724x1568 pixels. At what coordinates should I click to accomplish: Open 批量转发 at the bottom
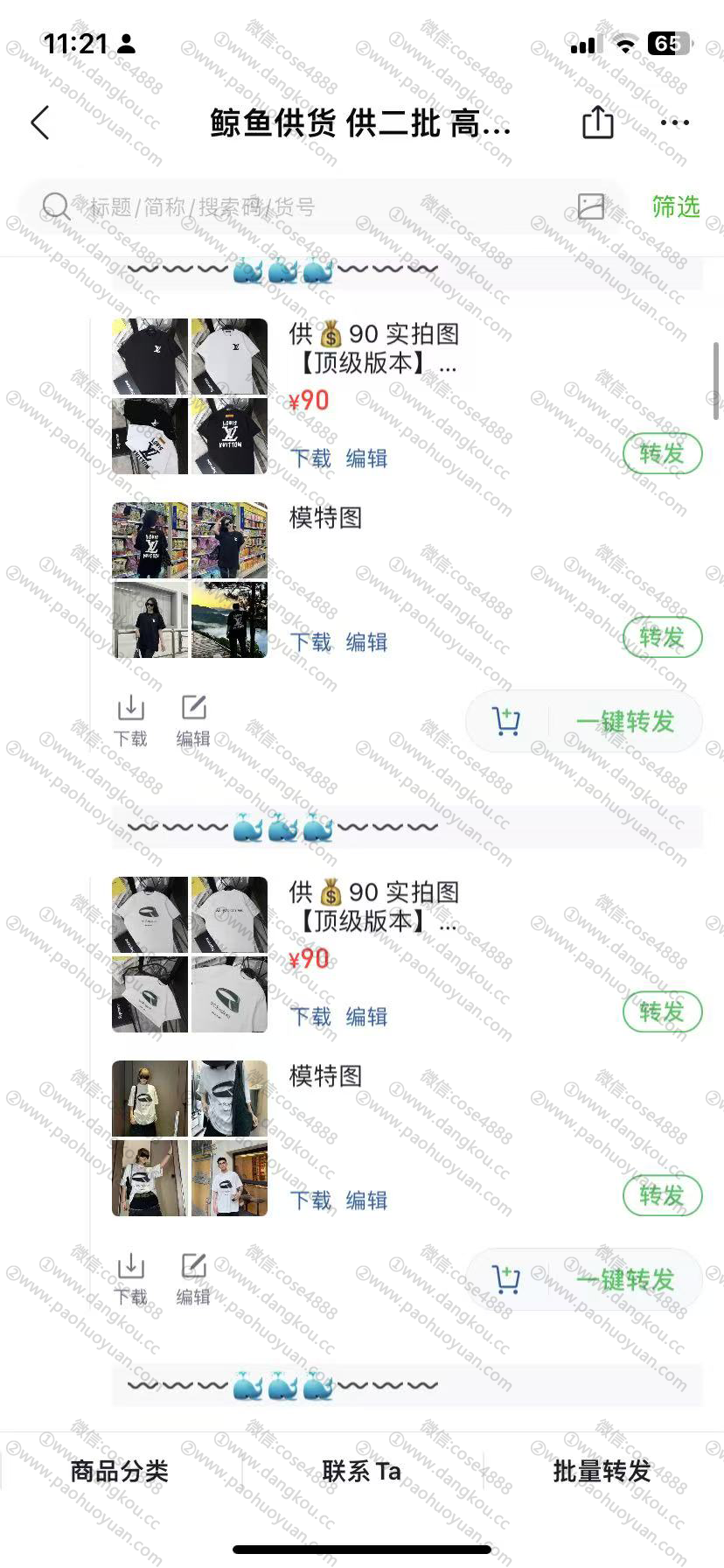(x=602, y=1471)
